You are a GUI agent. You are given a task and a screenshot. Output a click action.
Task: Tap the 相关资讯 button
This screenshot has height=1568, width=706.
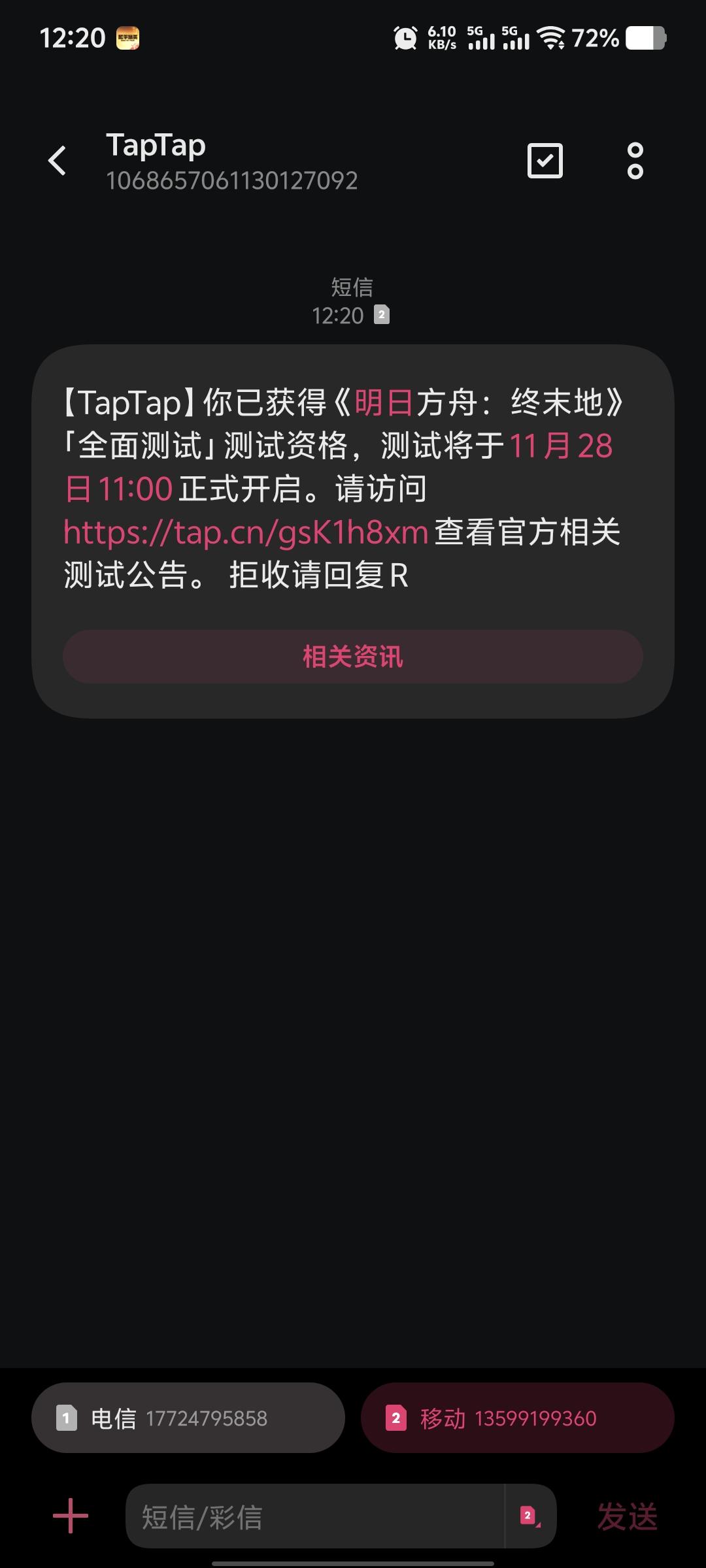point(353,657)
